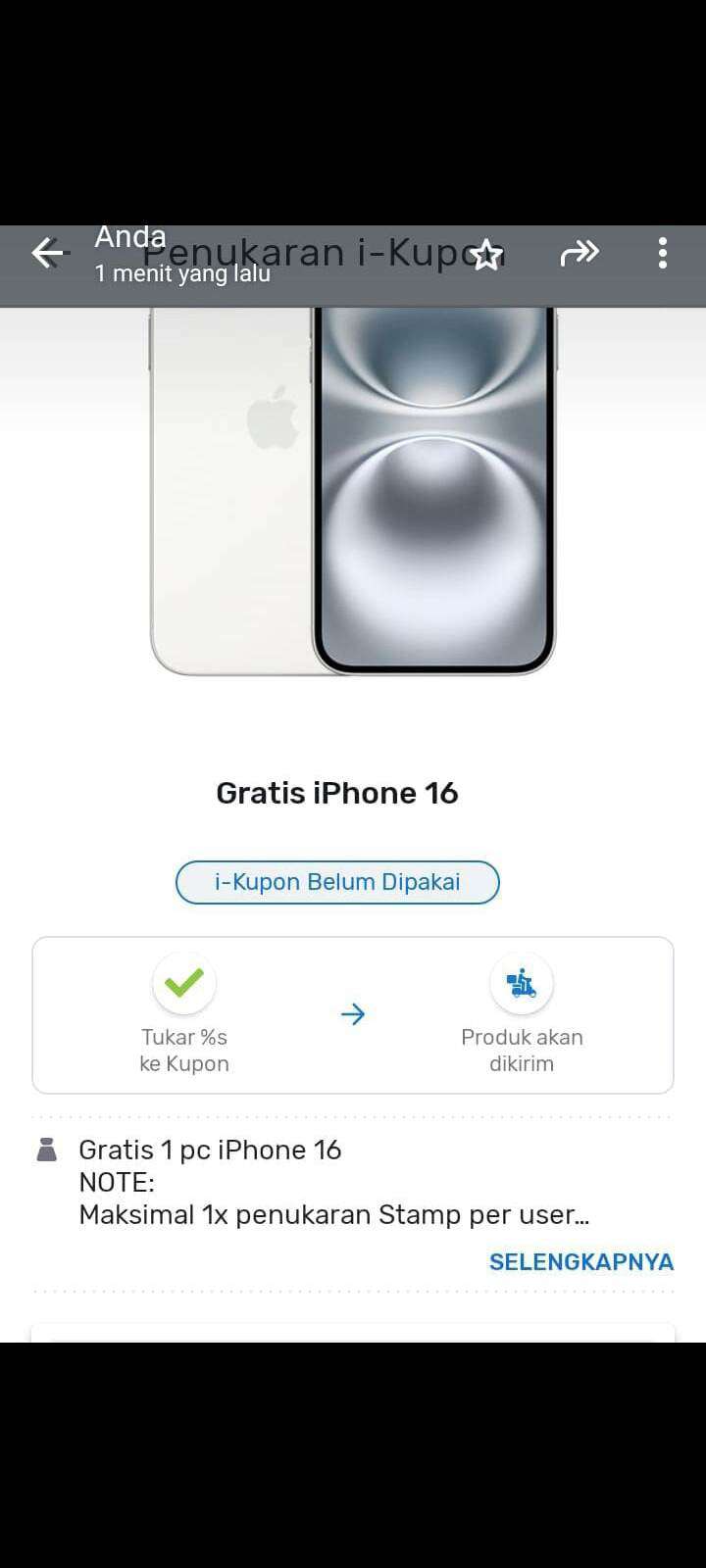Forward this image to another chat
Viewport: 706px width, 1568px height.
point(579,254)
